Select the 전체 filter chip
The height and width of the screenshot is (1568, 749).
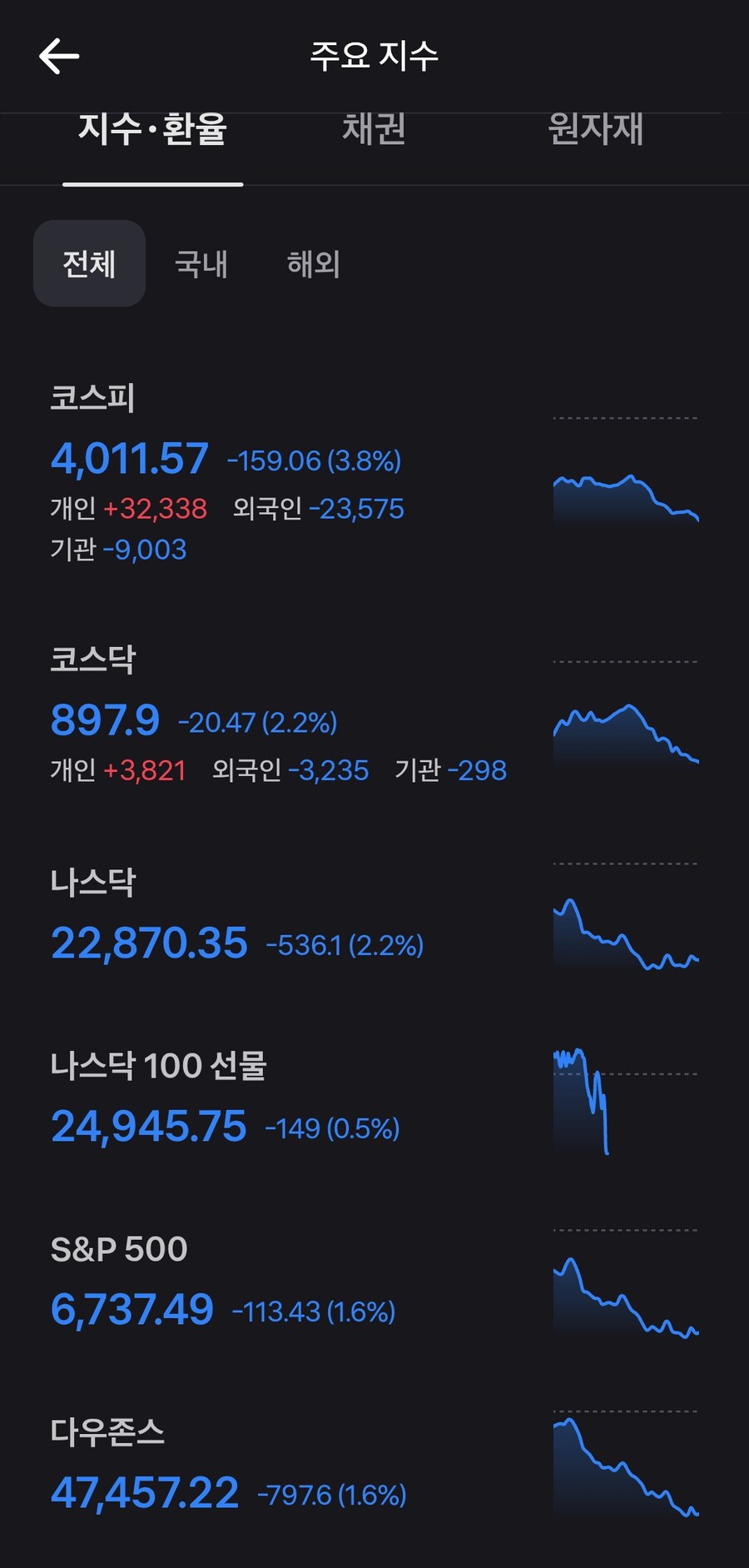tap(89, 262)
